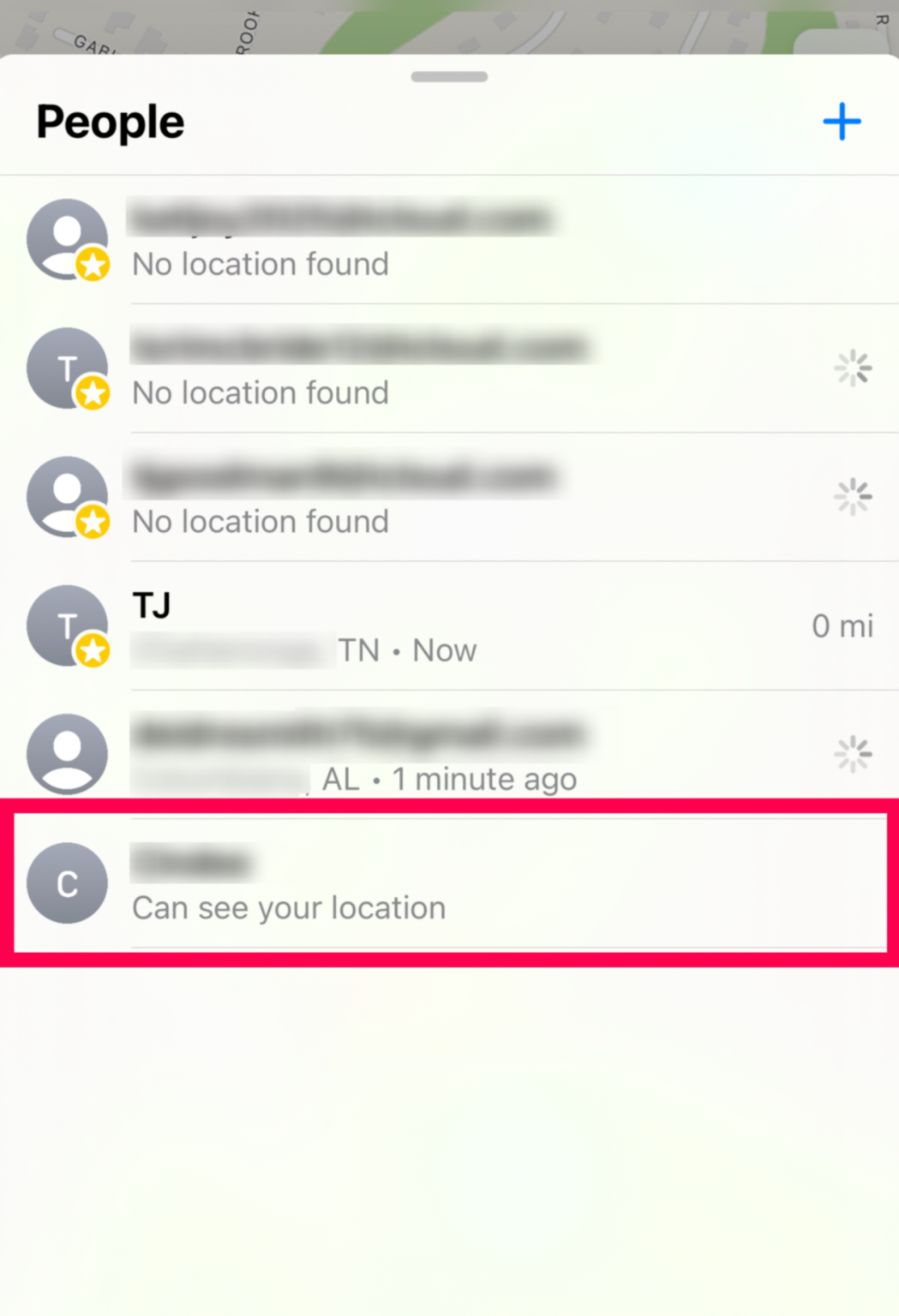Tap the loading spinner on the third contact row
Viewport: 899px width, 1316px height.
[851, 497]
